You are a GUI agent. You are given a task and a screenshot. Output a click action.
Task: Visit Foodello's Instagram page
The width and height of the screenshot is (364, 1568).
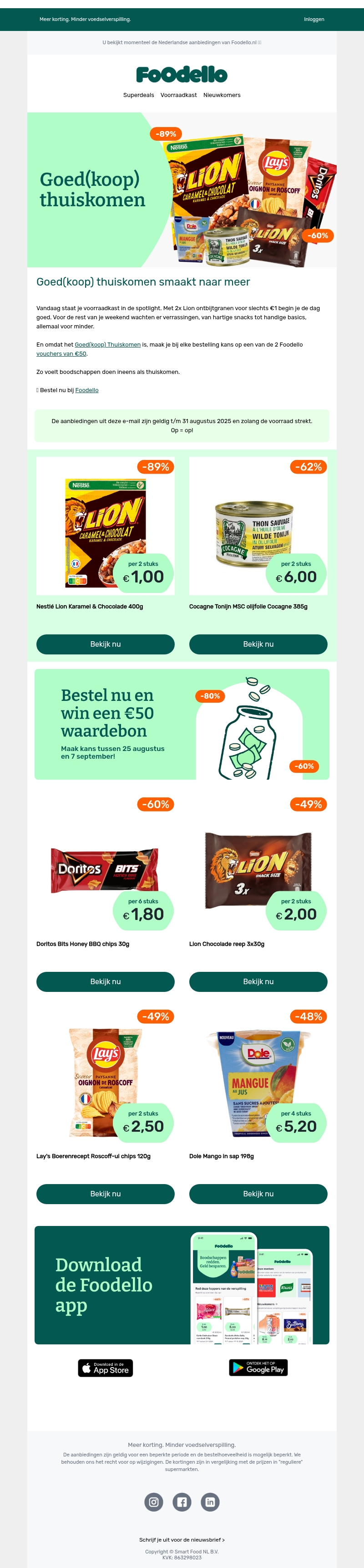coord(154,1502)
